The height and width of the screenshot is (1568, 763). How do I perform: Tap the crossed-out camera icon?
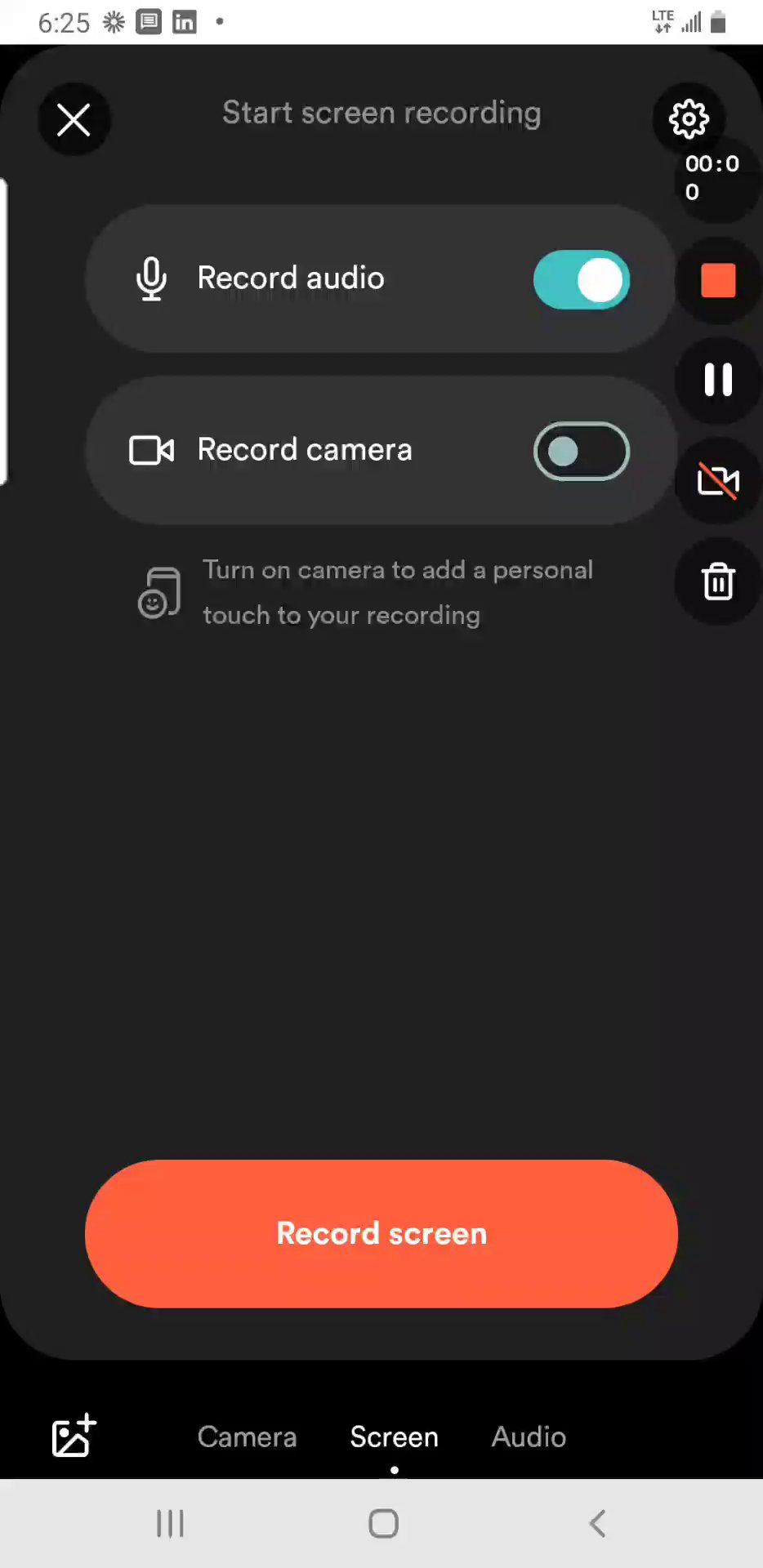(x=718, y=481)
